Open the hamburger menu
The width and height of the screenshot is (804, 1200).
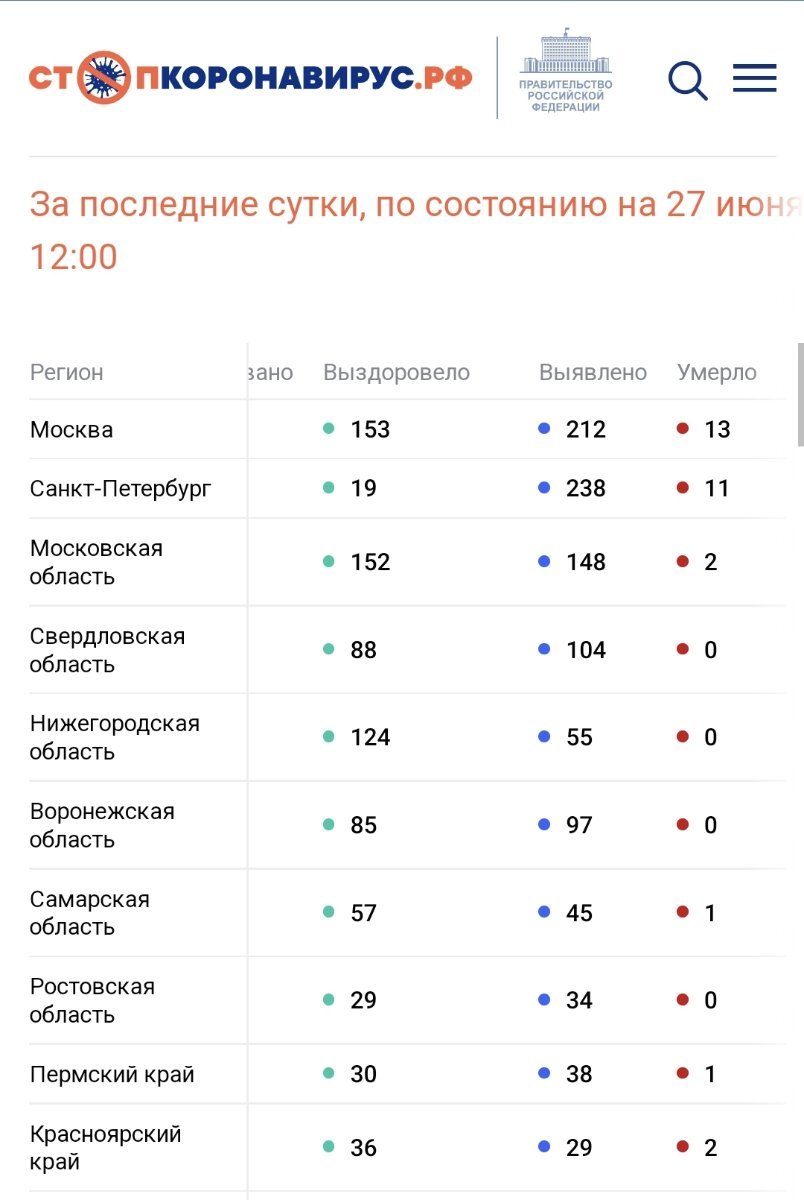pyautogui.click(x=754, y=78)
